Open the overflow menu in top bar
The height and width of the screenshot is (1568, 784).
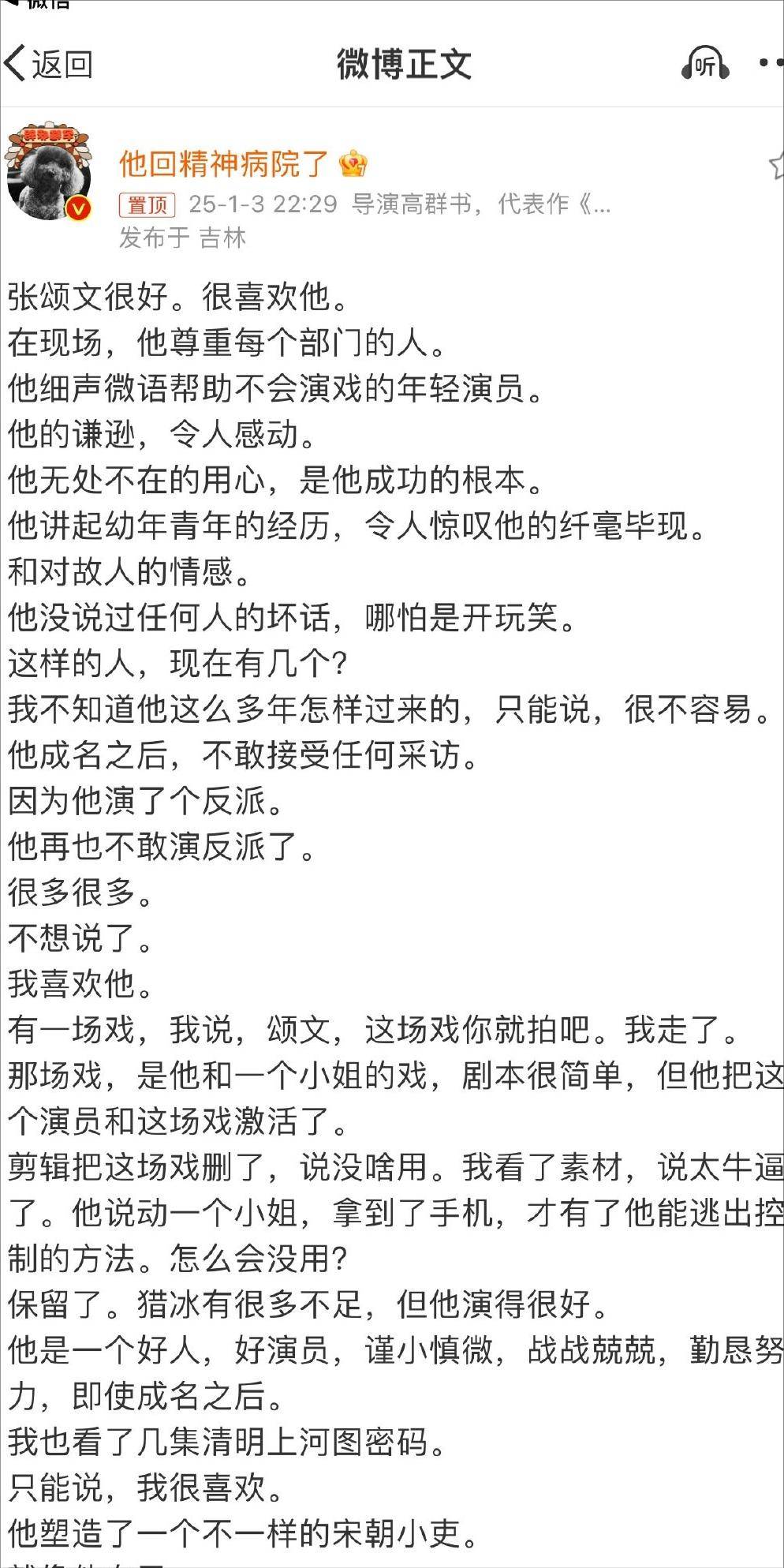(x=771, y=63)
